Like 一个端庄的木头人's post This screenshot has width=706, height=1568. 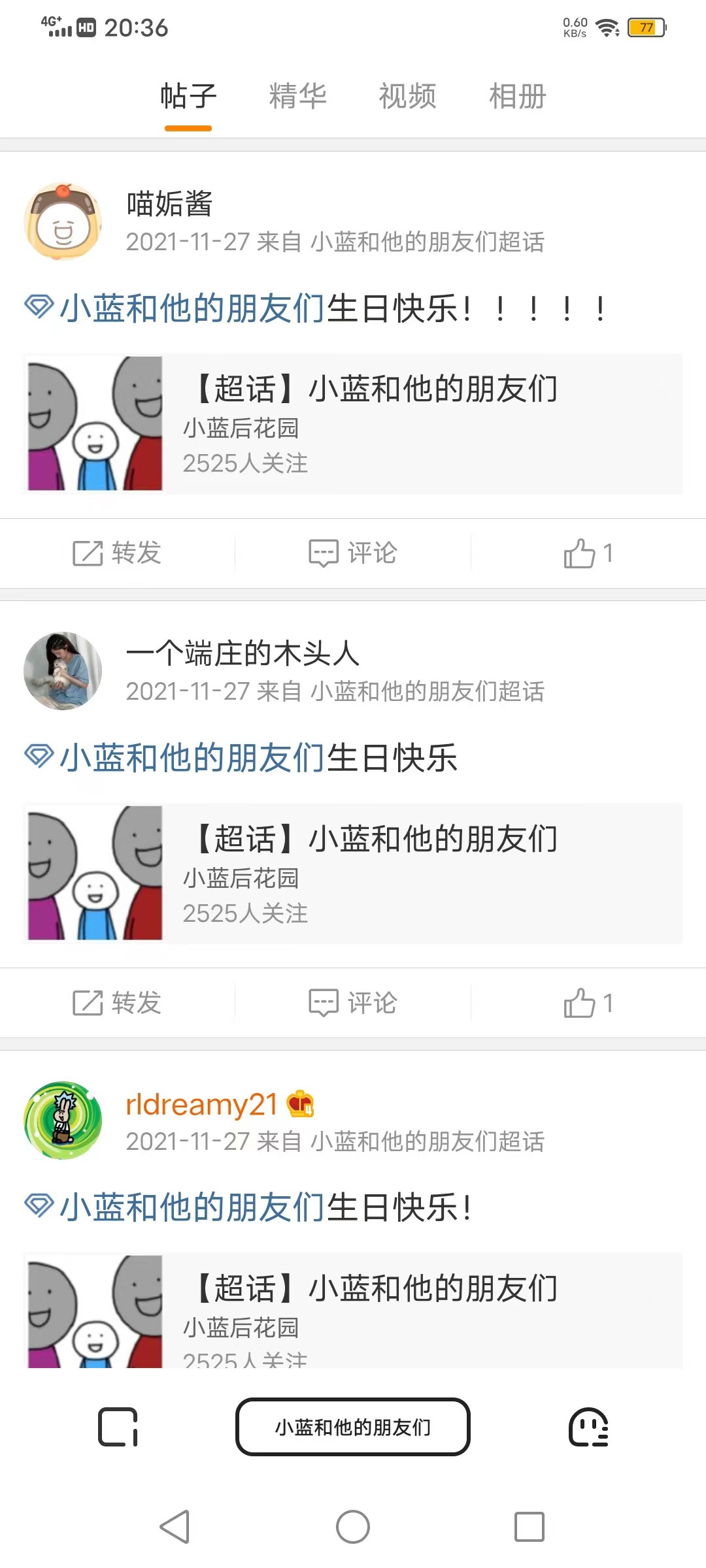point(588,1003)
